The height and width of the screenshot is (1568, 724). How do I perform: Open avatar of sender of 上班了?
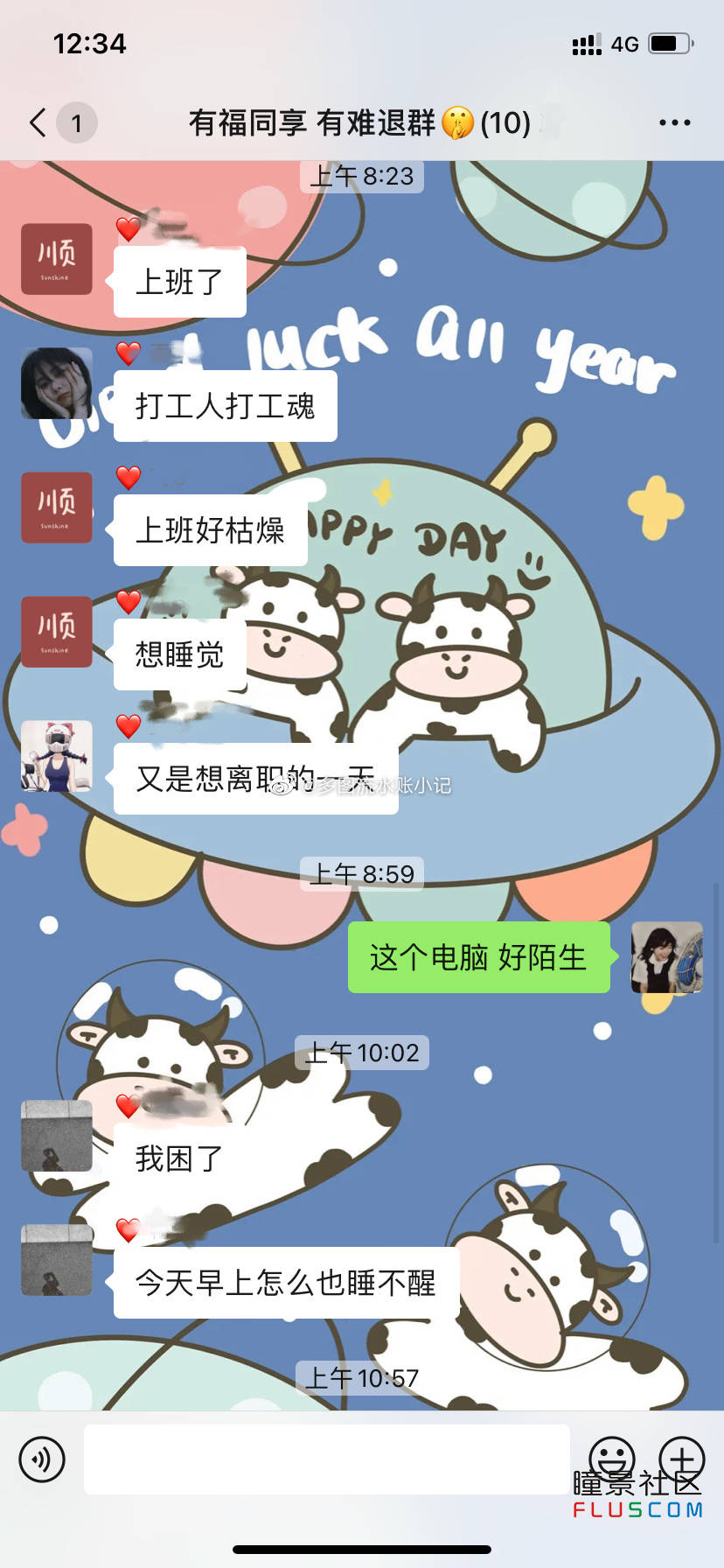point(57,259)
